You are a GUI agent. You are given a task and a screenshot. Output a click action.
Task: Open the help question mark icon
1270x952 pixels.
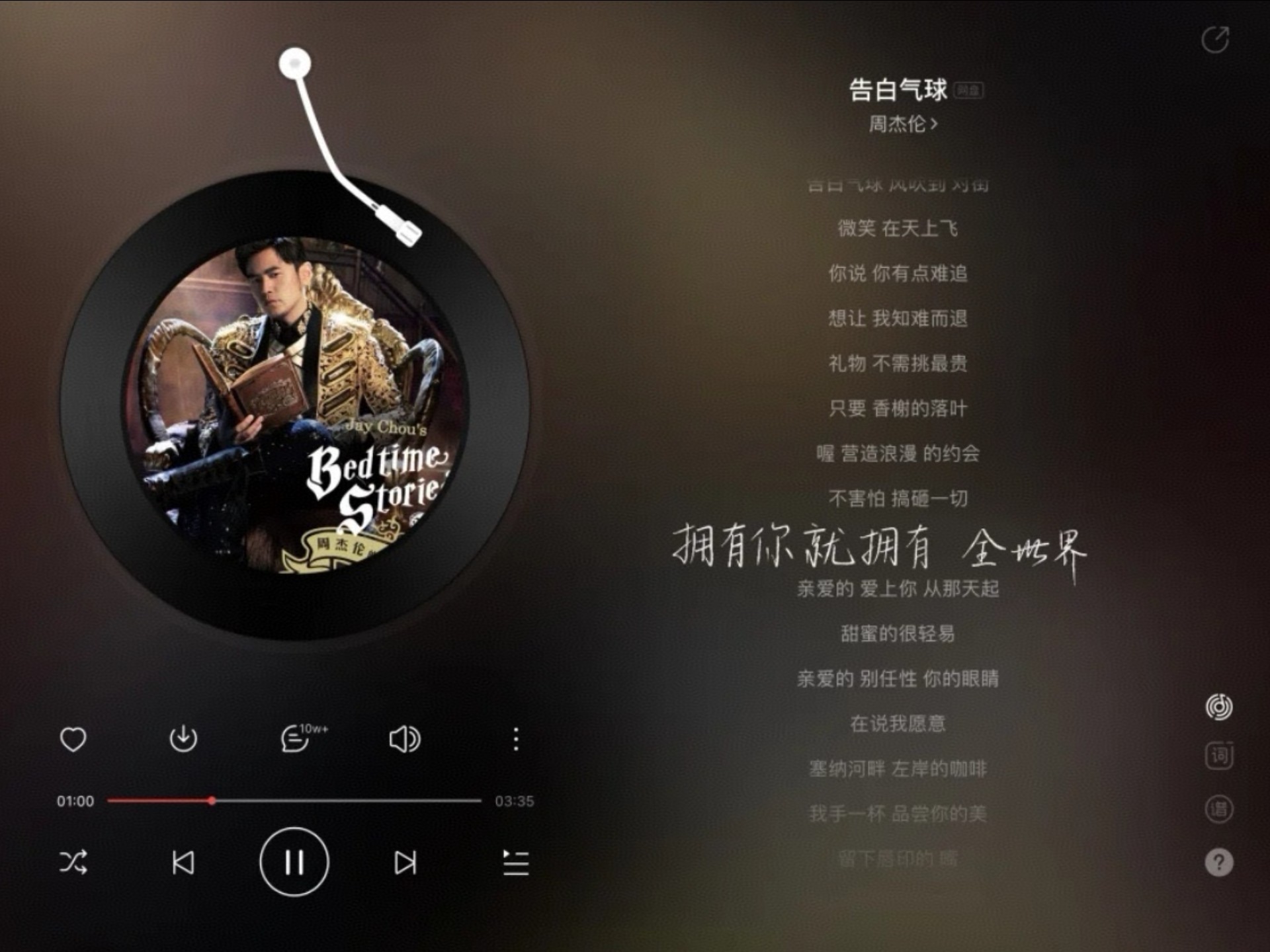click(1219, 862)
